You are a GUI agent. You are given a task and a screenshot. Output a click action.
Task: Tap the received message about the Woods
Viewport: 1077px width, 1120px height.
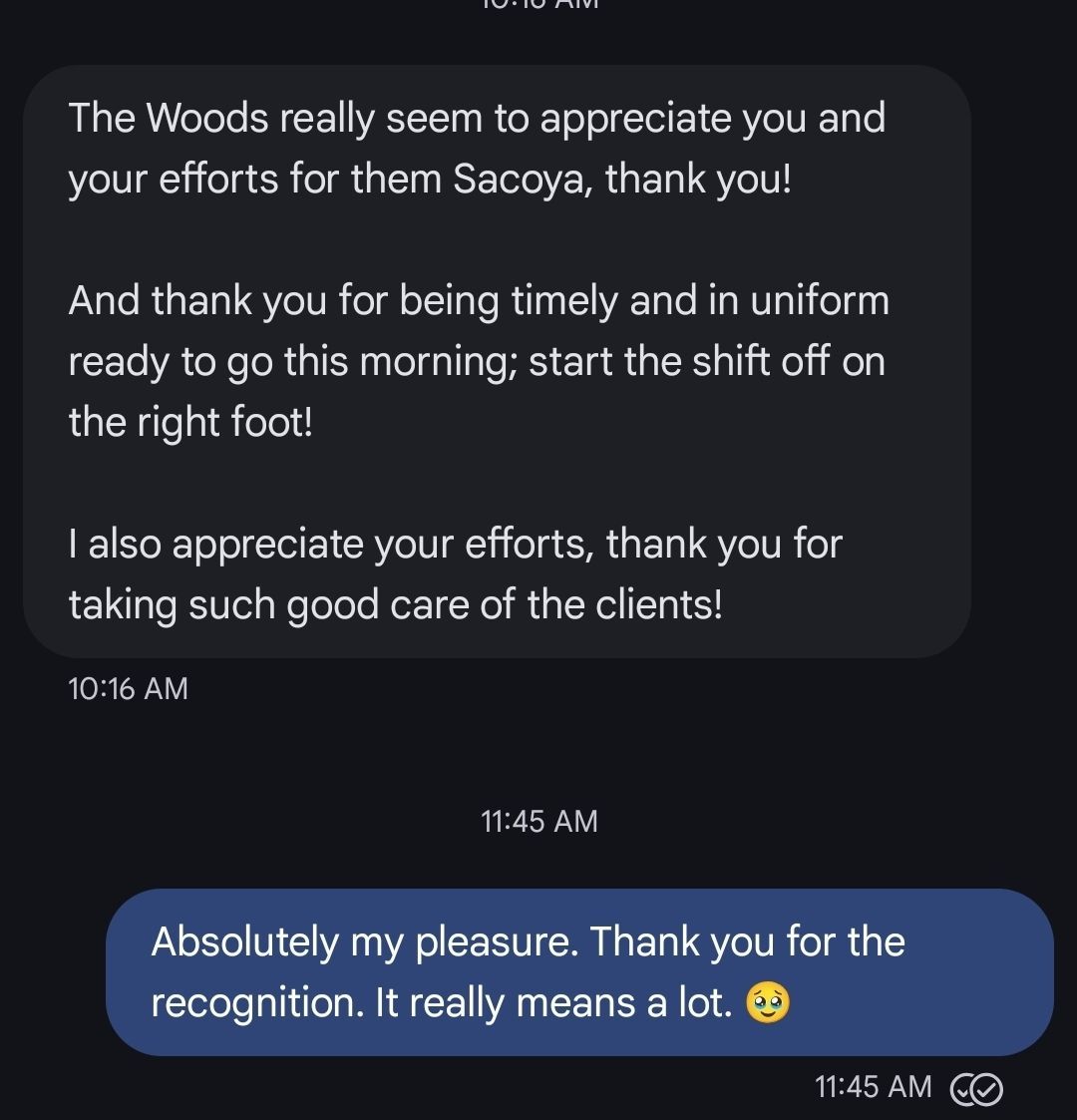tap(496, 361)
